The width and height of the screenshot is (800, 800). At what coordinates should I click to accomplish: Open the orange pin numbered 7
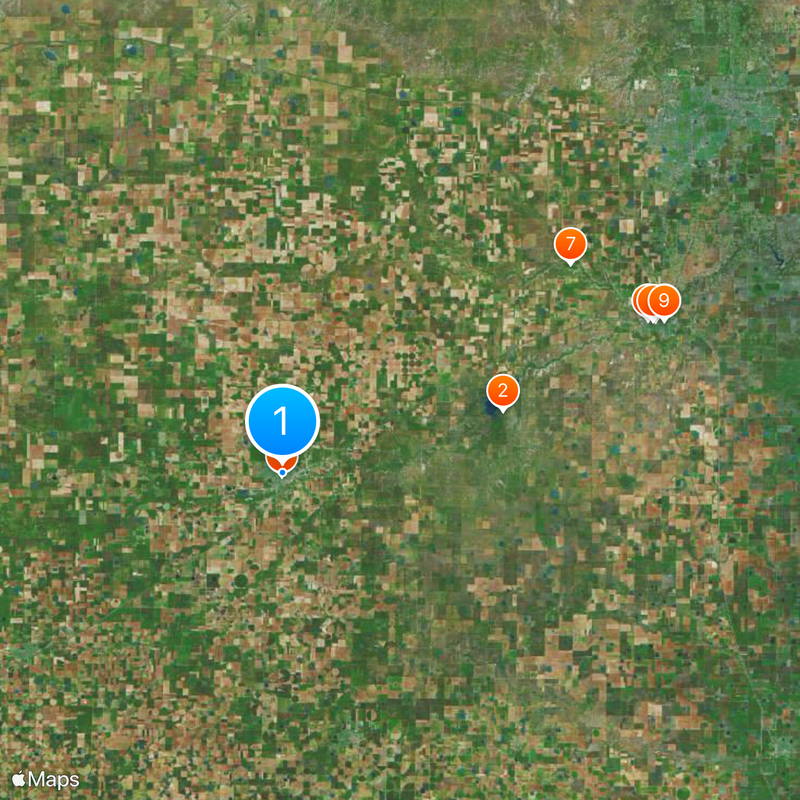coord(570,244)
